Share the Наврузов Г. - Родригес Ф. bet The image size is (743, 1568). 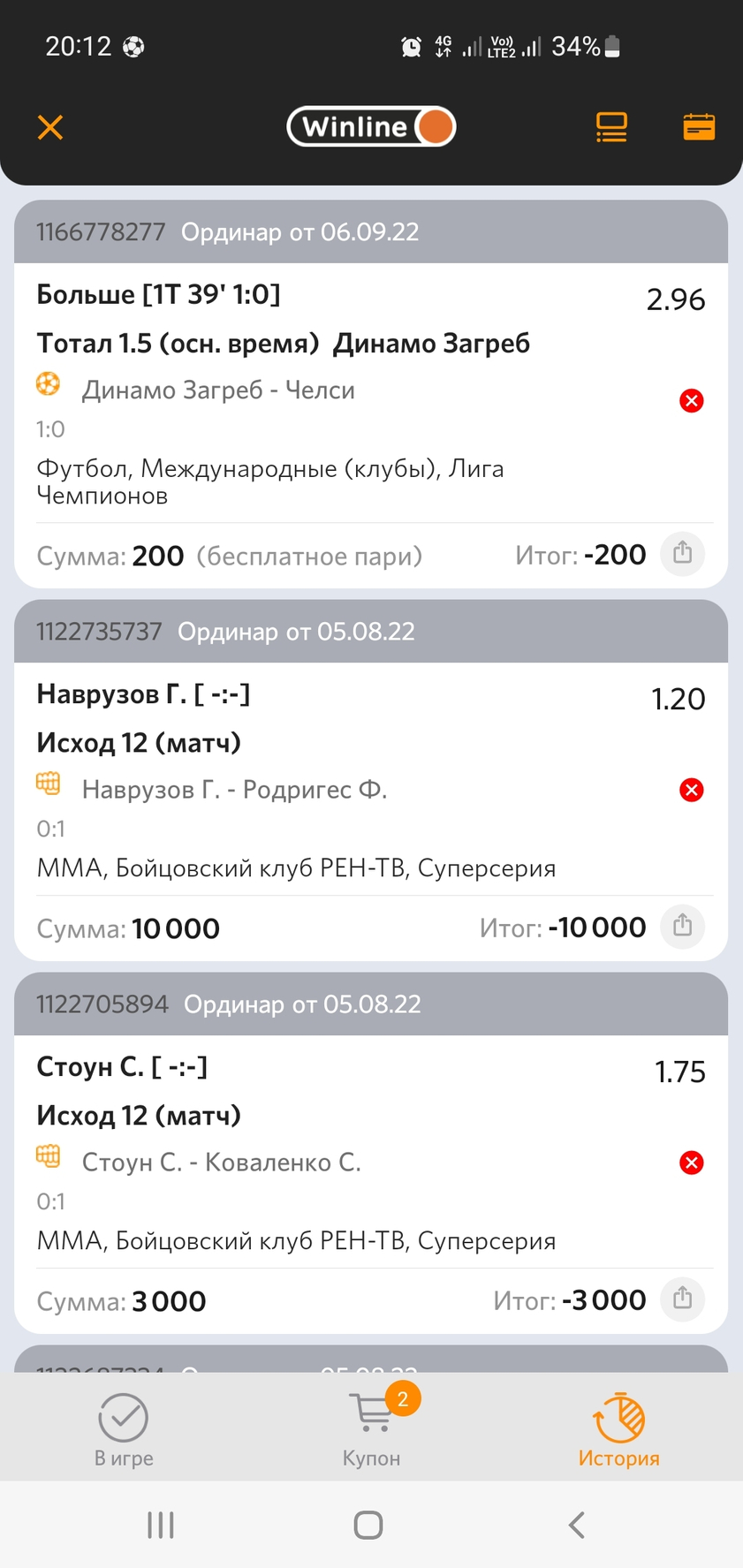coord(682,927)
